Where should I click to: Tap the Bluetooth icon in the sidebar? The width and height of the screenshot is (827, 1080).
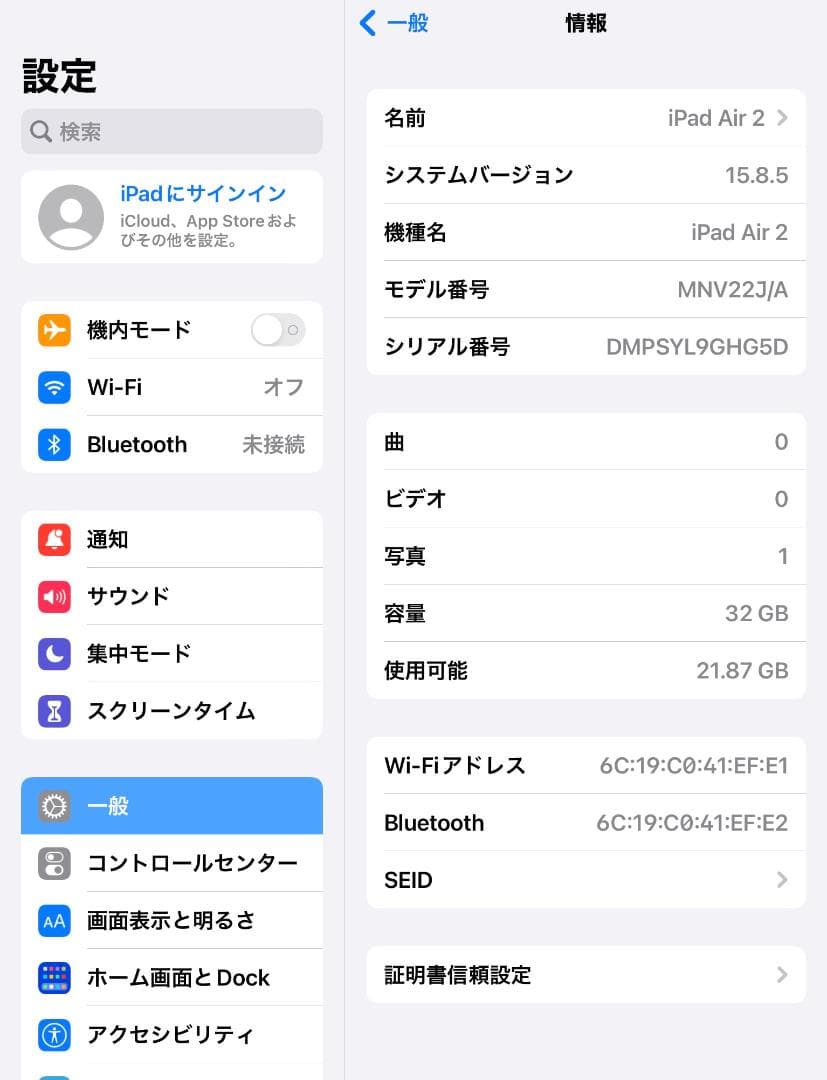point(53,444)
